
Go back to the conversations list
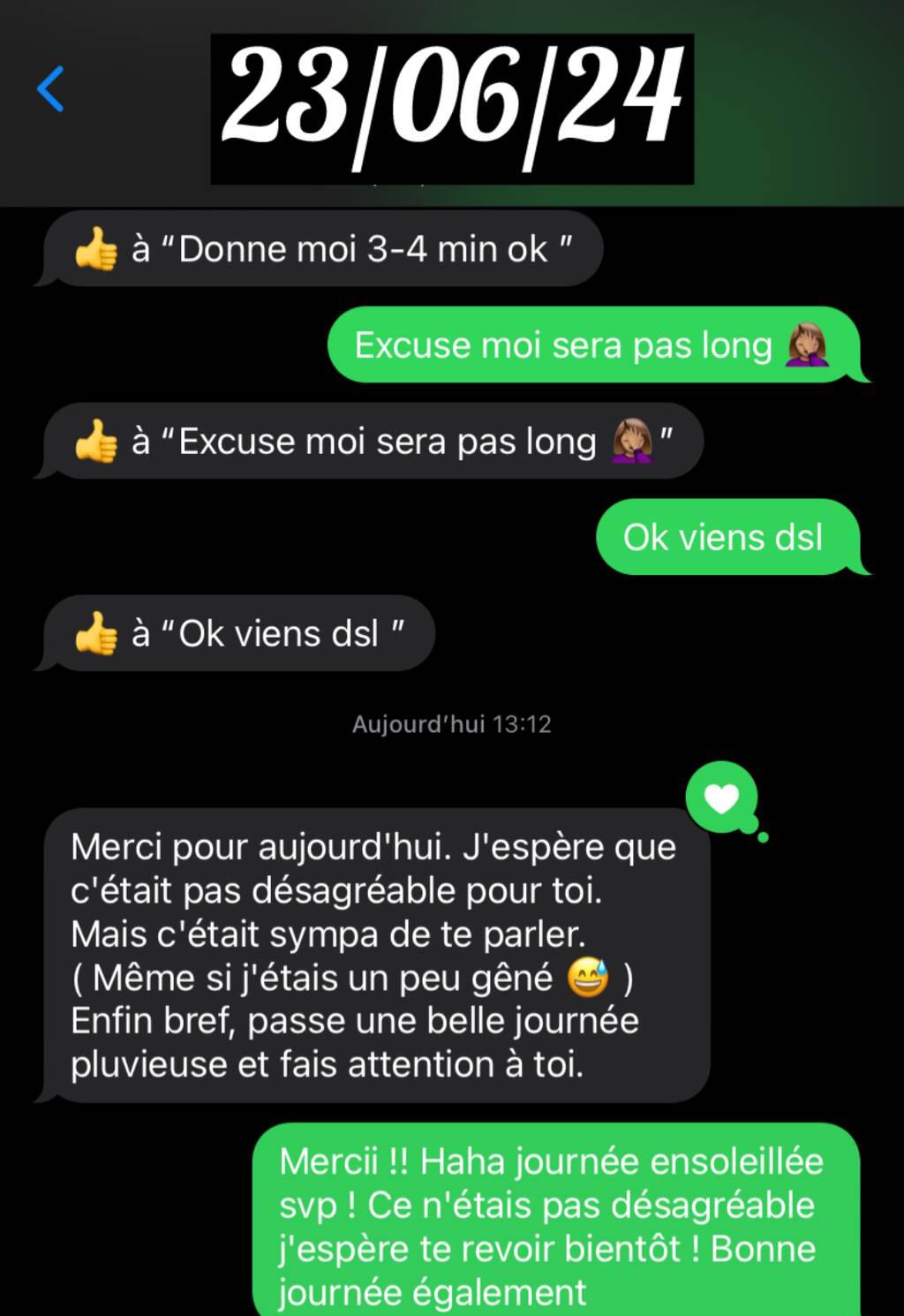pyautogui.click(x=50, y=89)
